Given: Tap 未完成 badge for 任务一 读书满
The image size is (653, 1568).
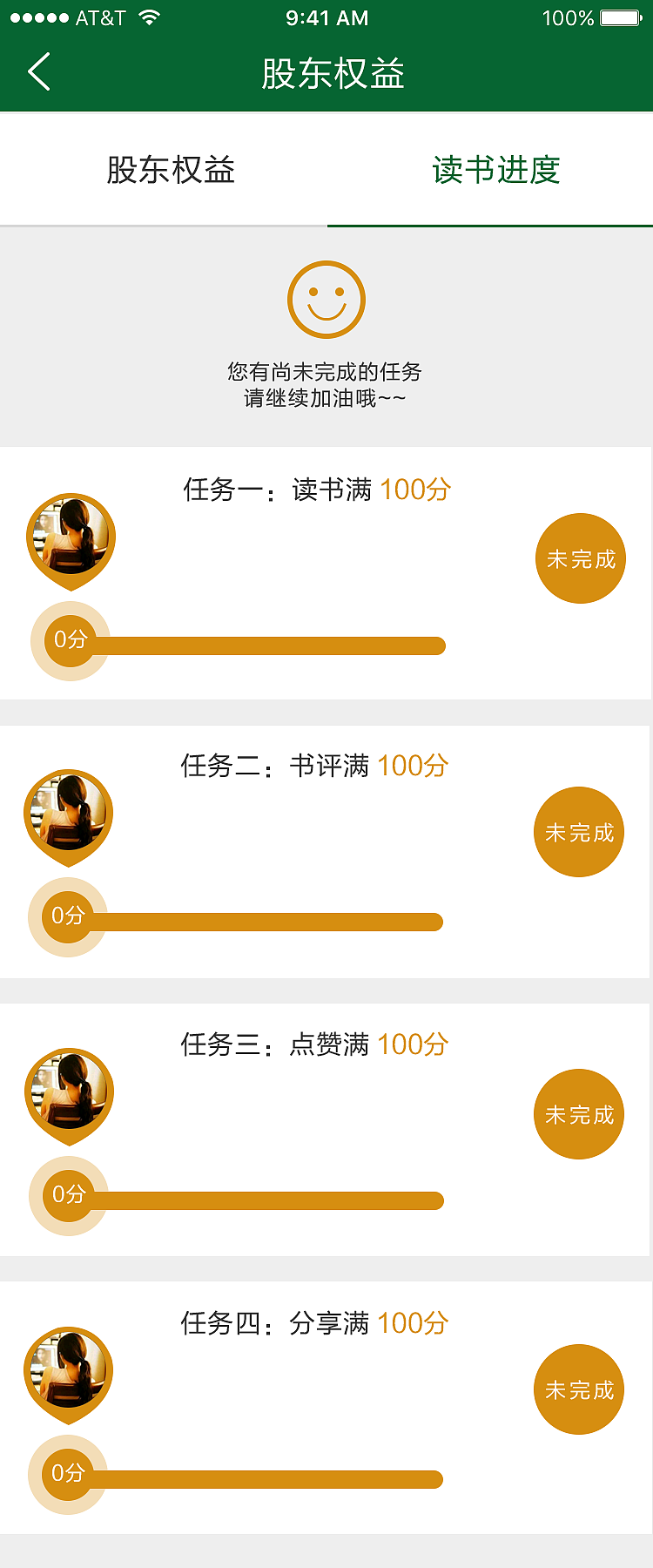Looking at the screenshot, I should [580, 558].
